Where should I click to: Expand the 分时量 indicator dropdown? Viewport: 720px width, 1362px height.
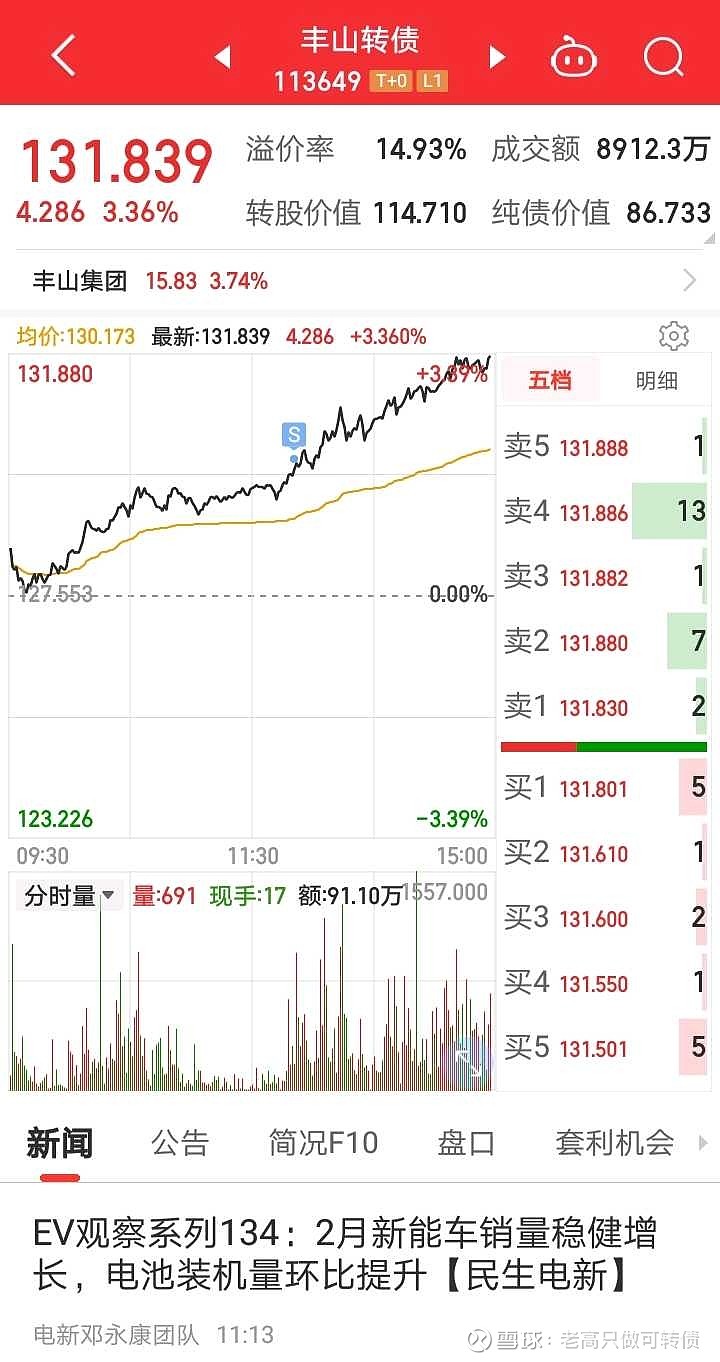[70, 896]
